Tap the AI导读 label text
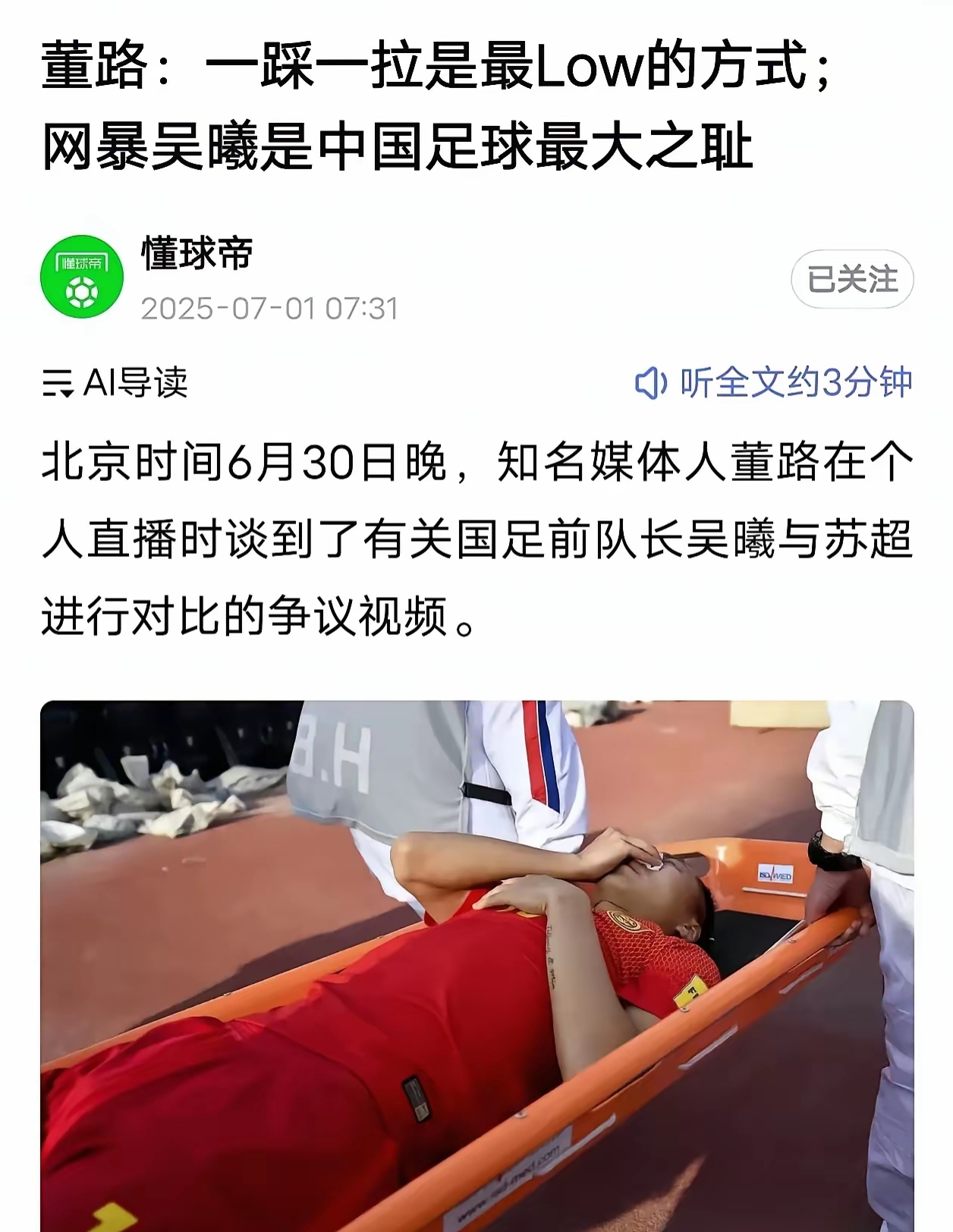The height and width of the screenshot is (1232, 953). [x=135, y=384]
